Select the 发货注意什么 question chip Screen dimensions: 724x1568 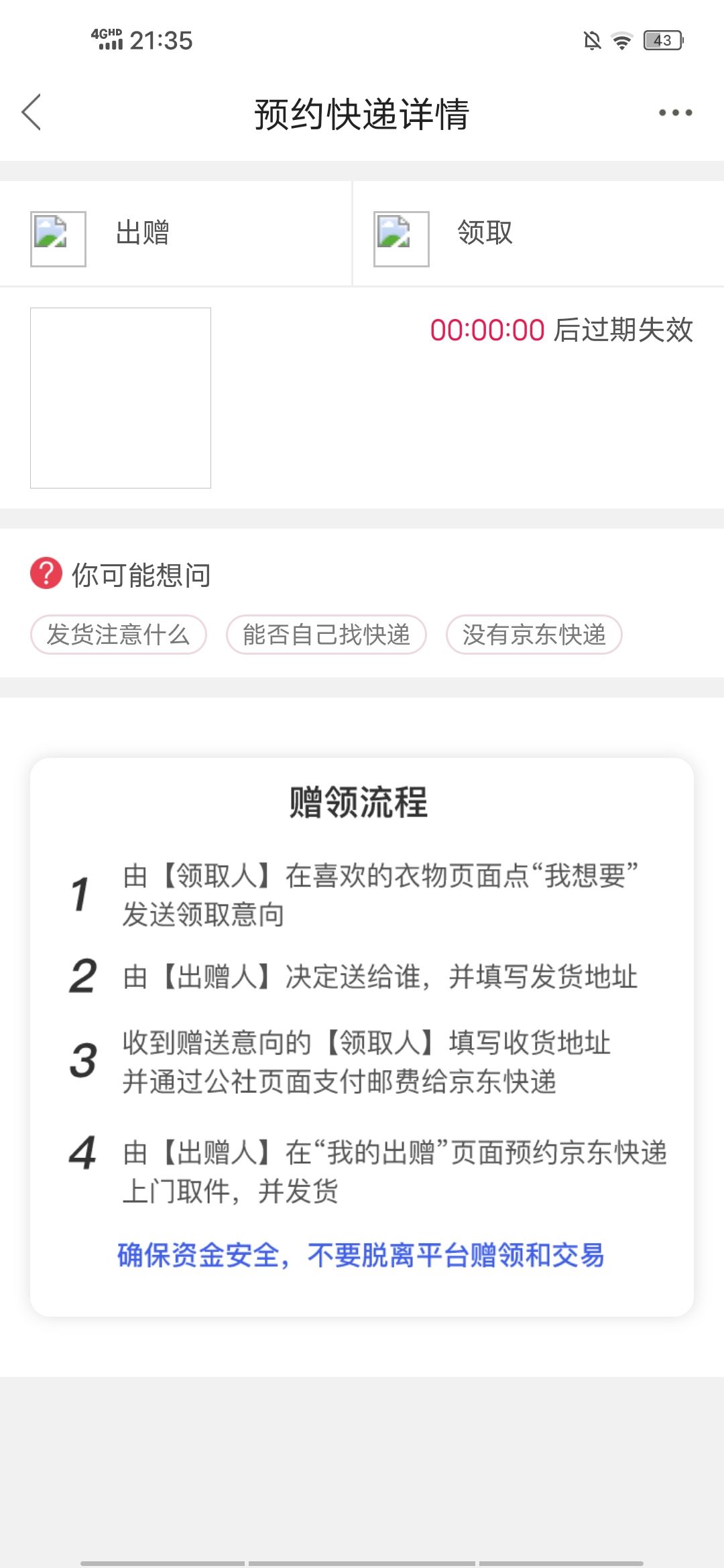click(x=119, y=635)
